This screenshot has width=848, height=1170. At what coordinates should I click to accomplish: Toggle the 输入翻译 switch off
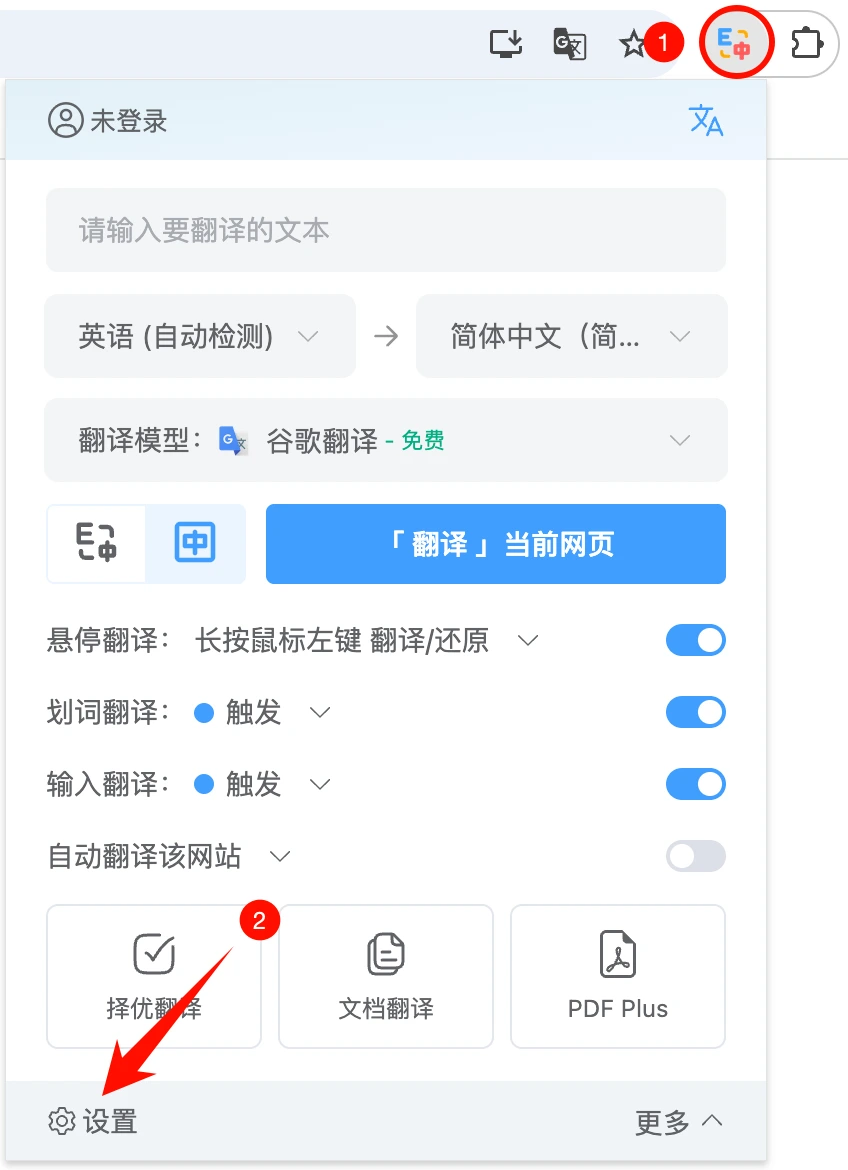click(695, 784)
